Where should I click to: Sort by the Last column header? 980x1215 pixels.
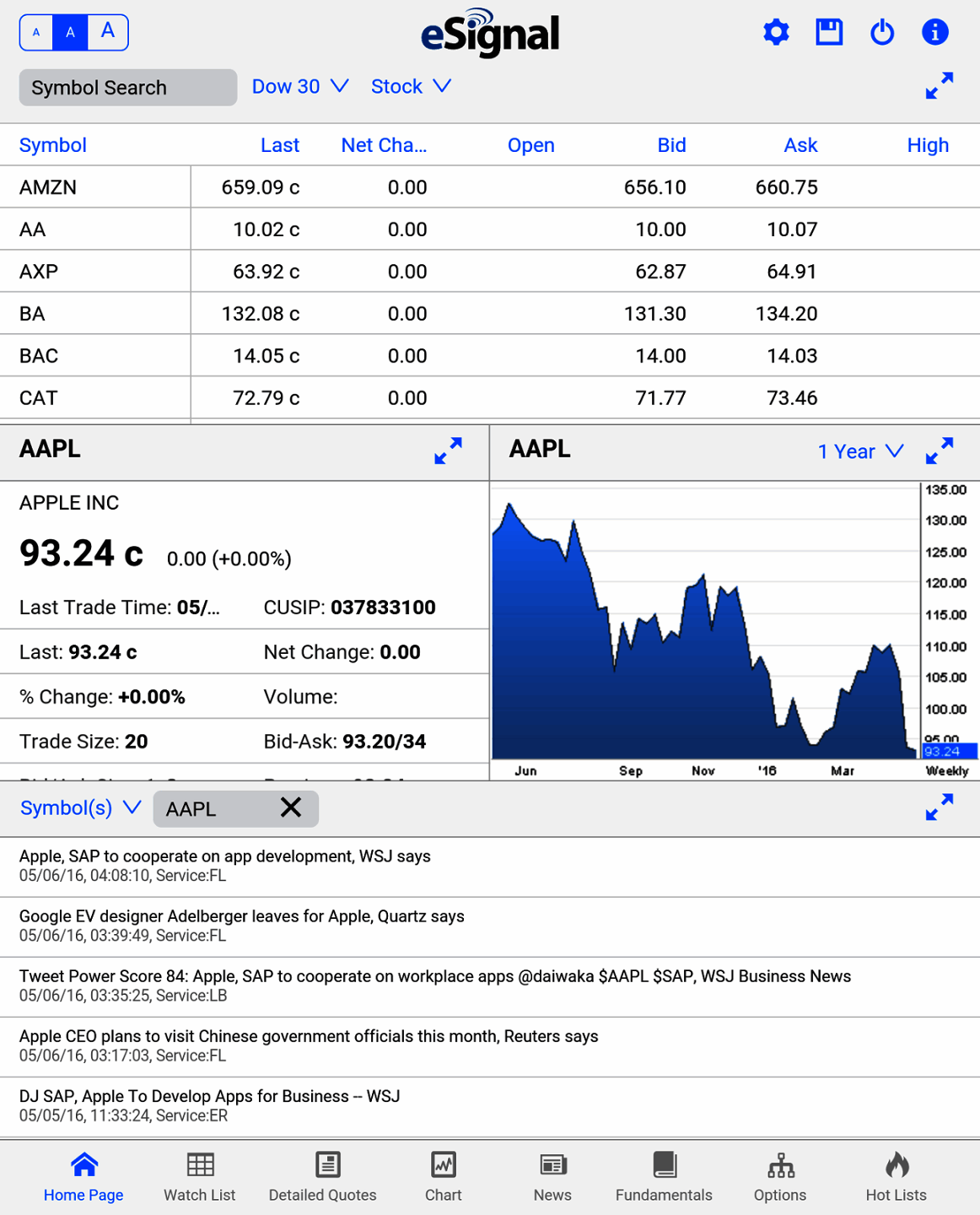pyautogui.click(x=280, y=145)
